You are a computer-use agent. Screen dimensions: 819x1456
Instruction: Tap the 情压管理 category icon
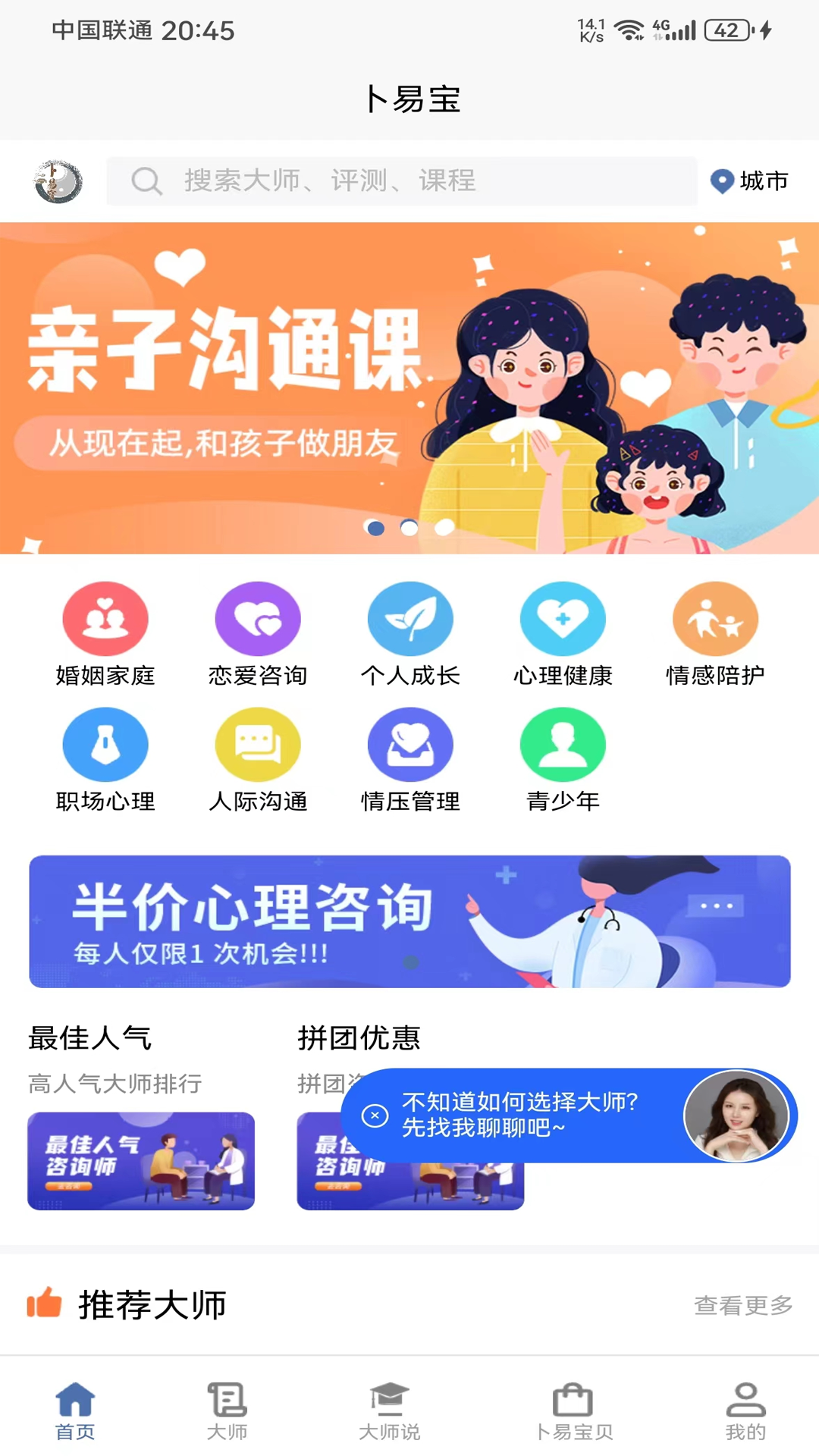[x=410, y=744]
